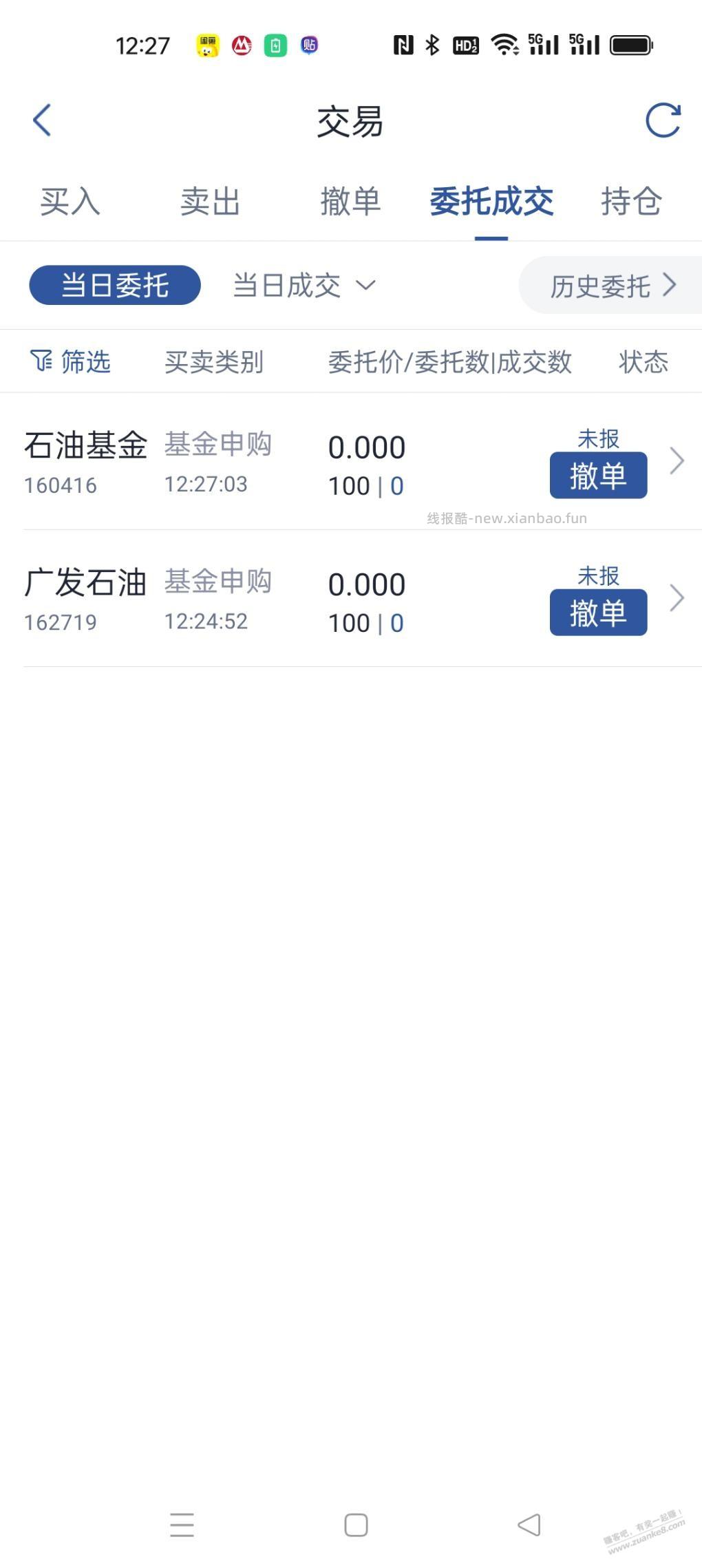The height and width of the screenshot is (1568, 702).
Task: Refresh the order list
Action: pyautogui.click(x=662, y=119)
